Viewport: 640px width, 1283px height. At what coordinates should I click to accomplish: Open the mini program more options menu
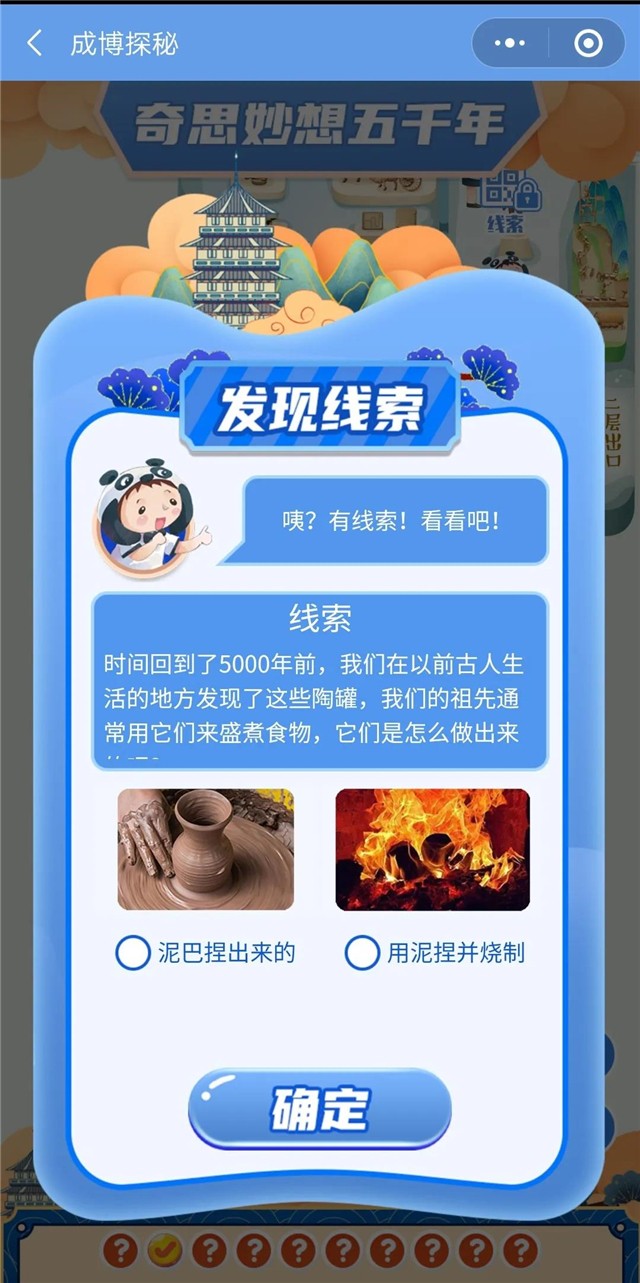510,43
